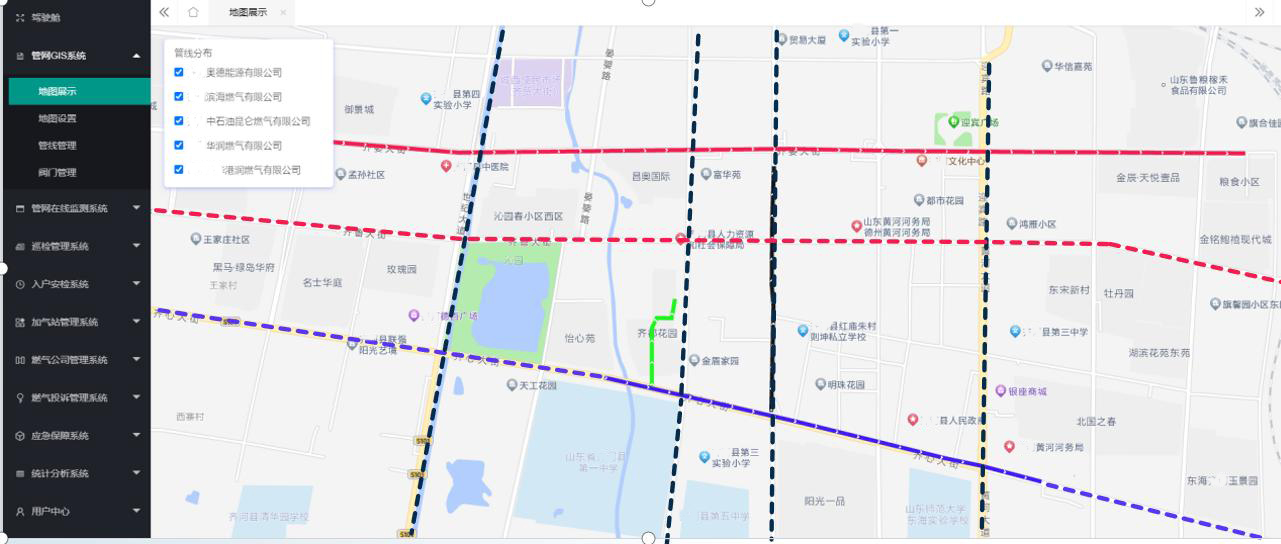
Task: Open 阀门管理 submenu item
Action: coord(57,172)
